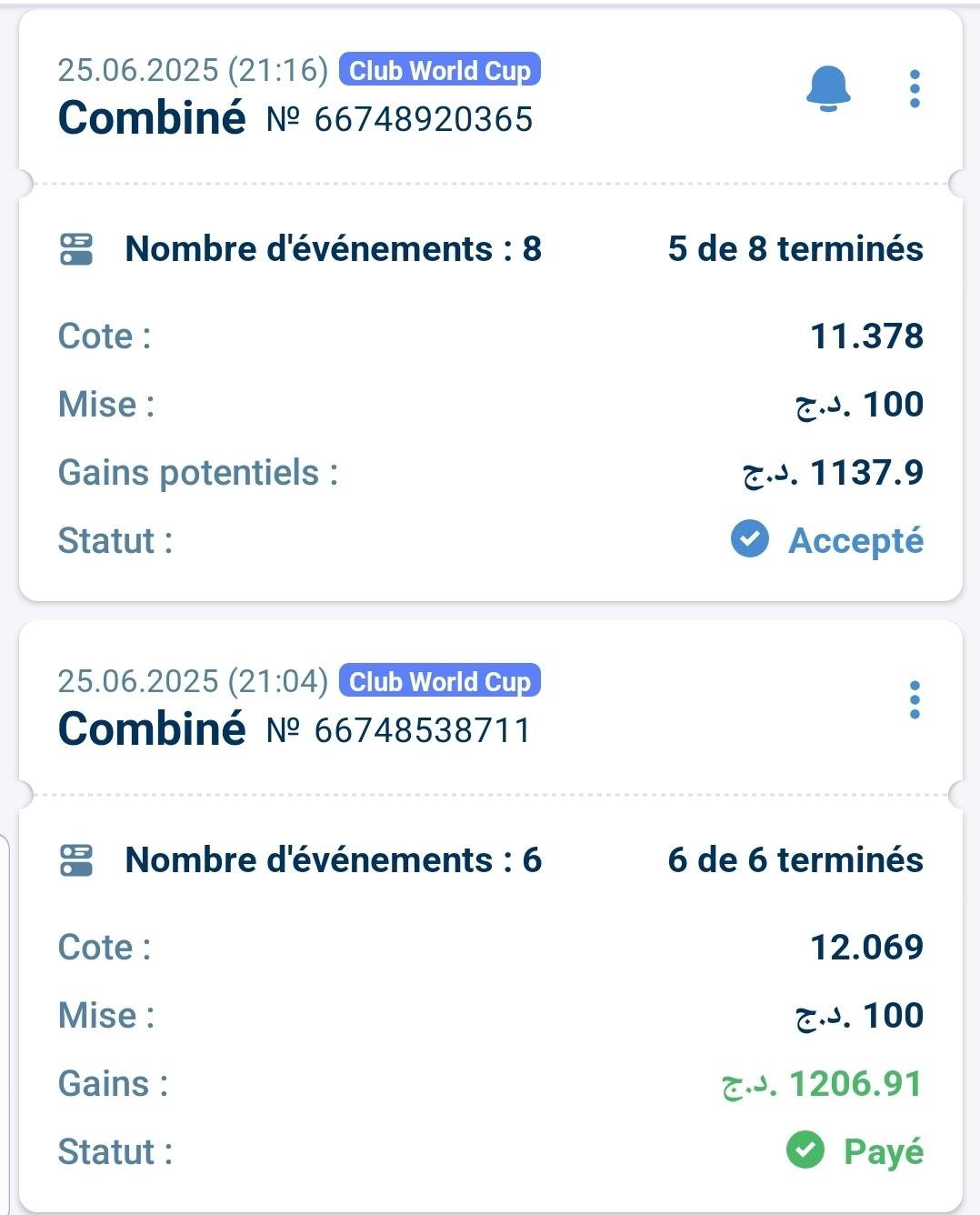980x1215 pixels.
Task: Open overflow menu for bet 66748920365
Action: [915, 89]
